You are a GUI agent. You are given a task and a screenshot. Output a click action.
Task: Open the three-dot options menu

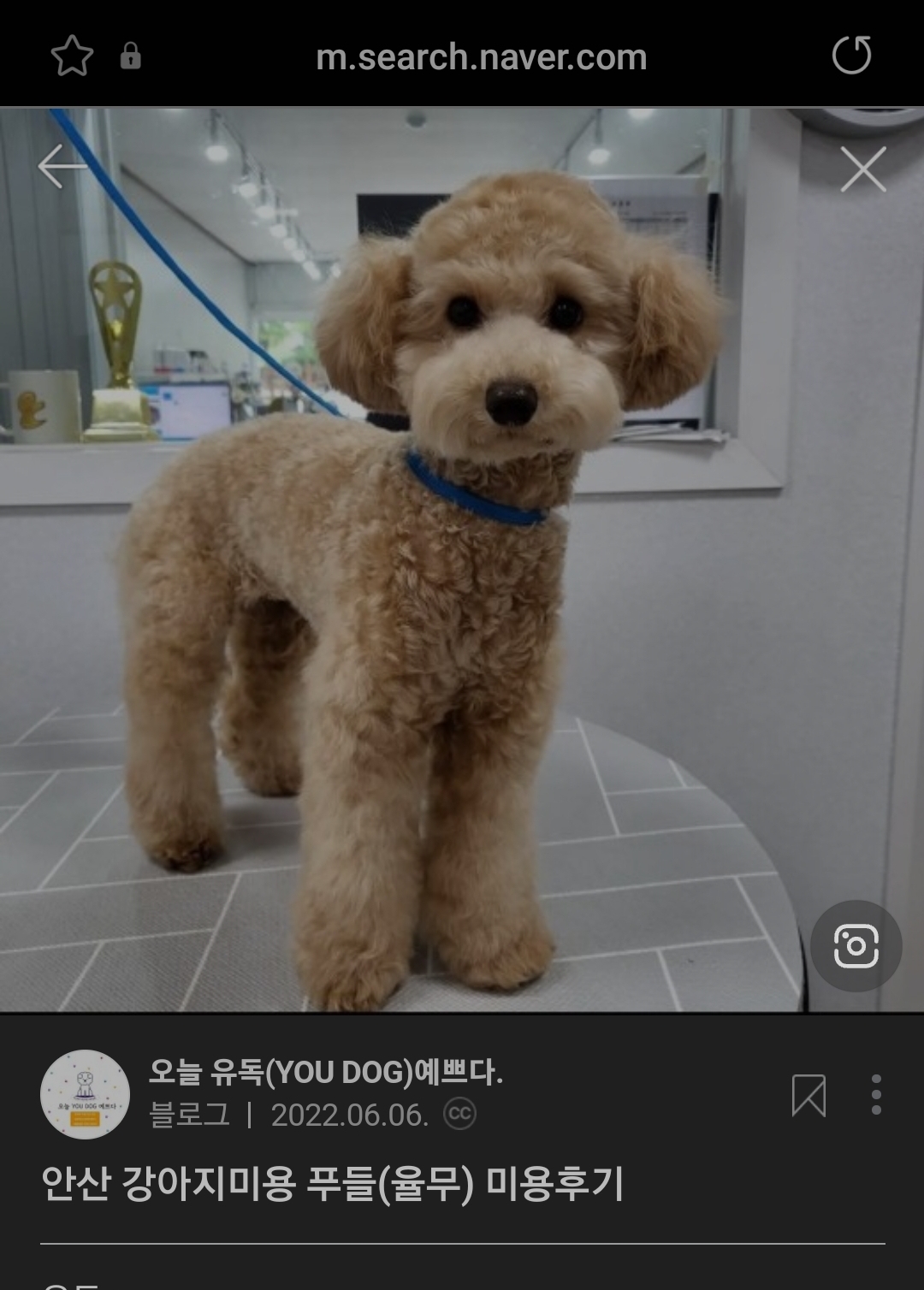[x=876, y=1095]
